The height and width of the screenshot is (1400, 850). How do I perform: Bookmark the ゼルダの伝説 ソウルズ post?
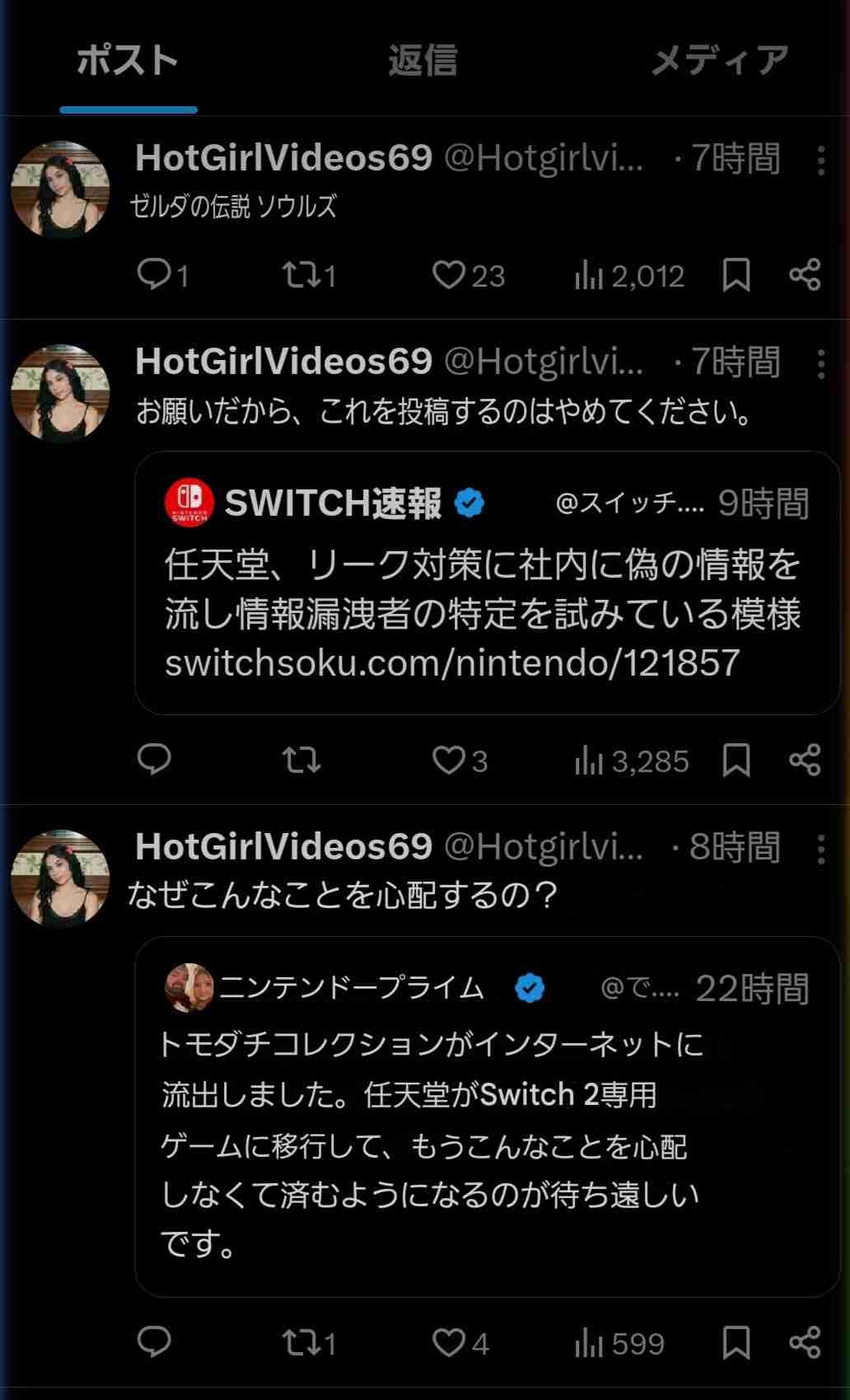click(x=736, y=275)
